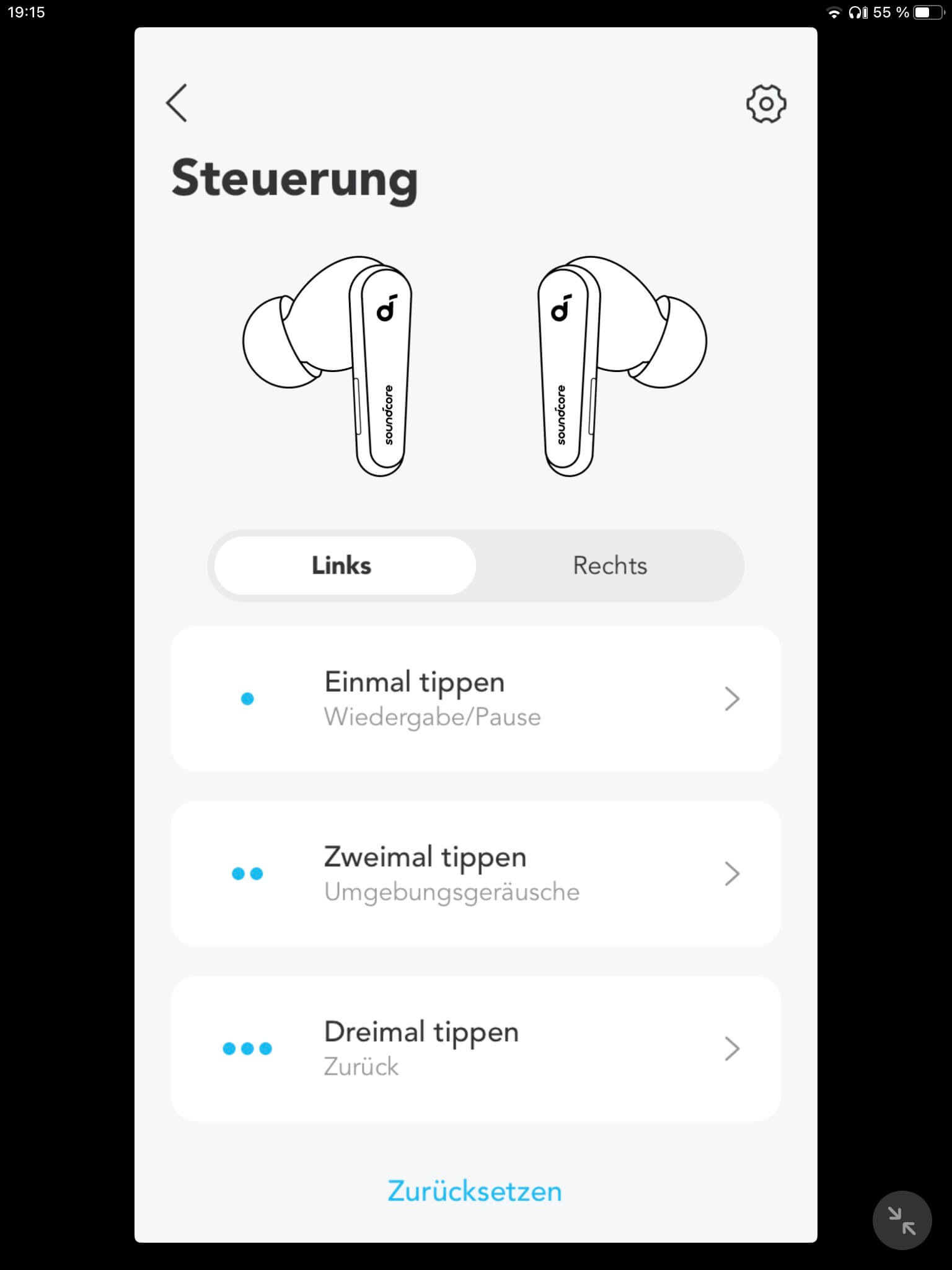
Task: Tap Zurücksetzen to reset controls
Action: pyautogui.click(x=475, y=1191)
